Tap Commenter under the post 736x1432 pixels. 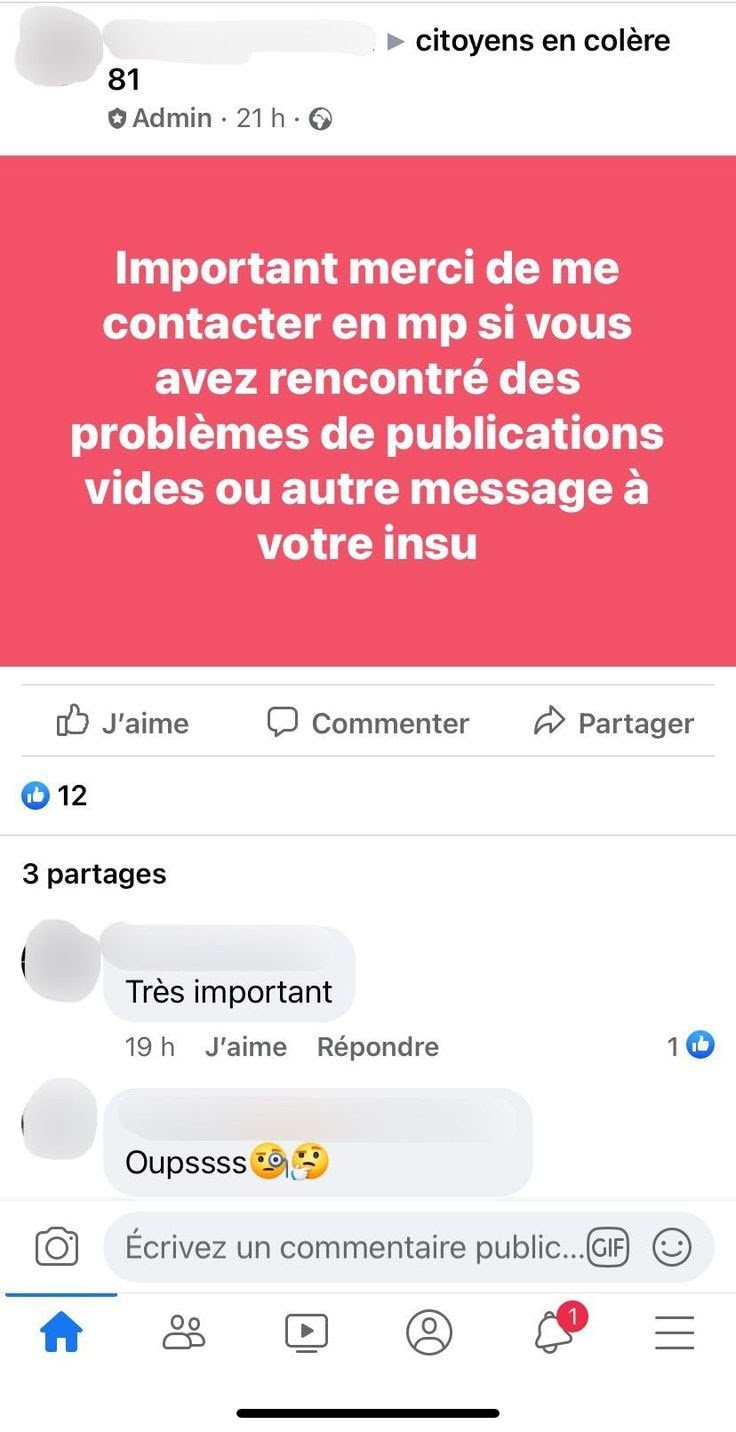367,722
